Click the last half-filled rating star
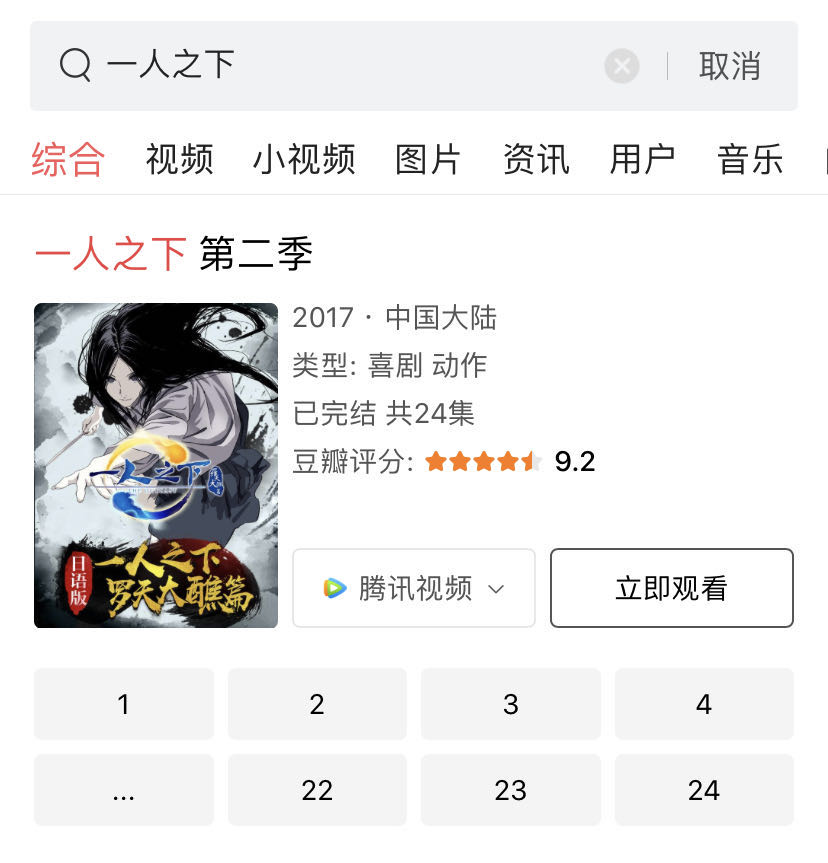 coord(532,461)
